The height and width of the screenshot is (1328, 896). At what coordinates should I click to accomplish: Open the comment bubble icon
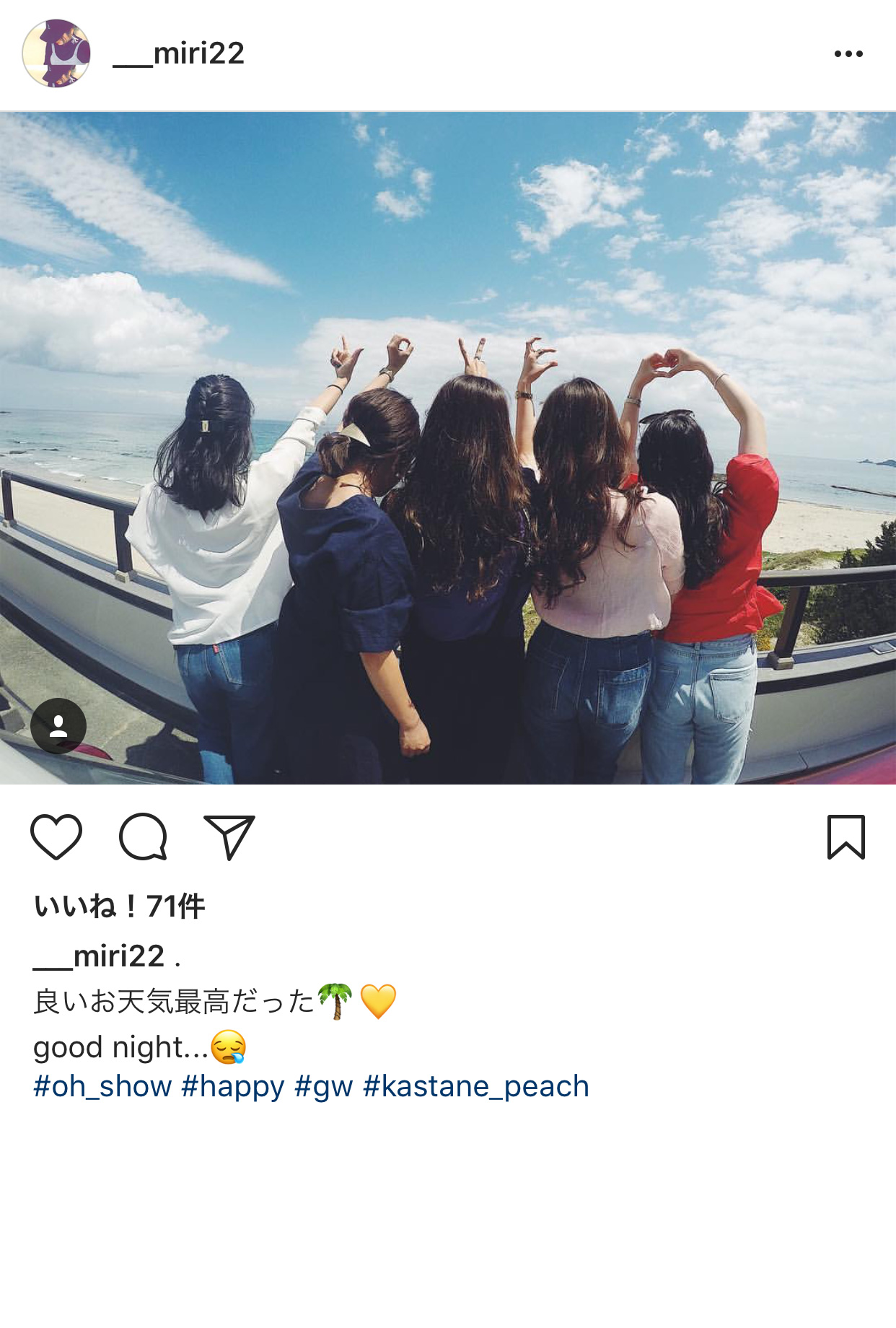click(143, 837)
